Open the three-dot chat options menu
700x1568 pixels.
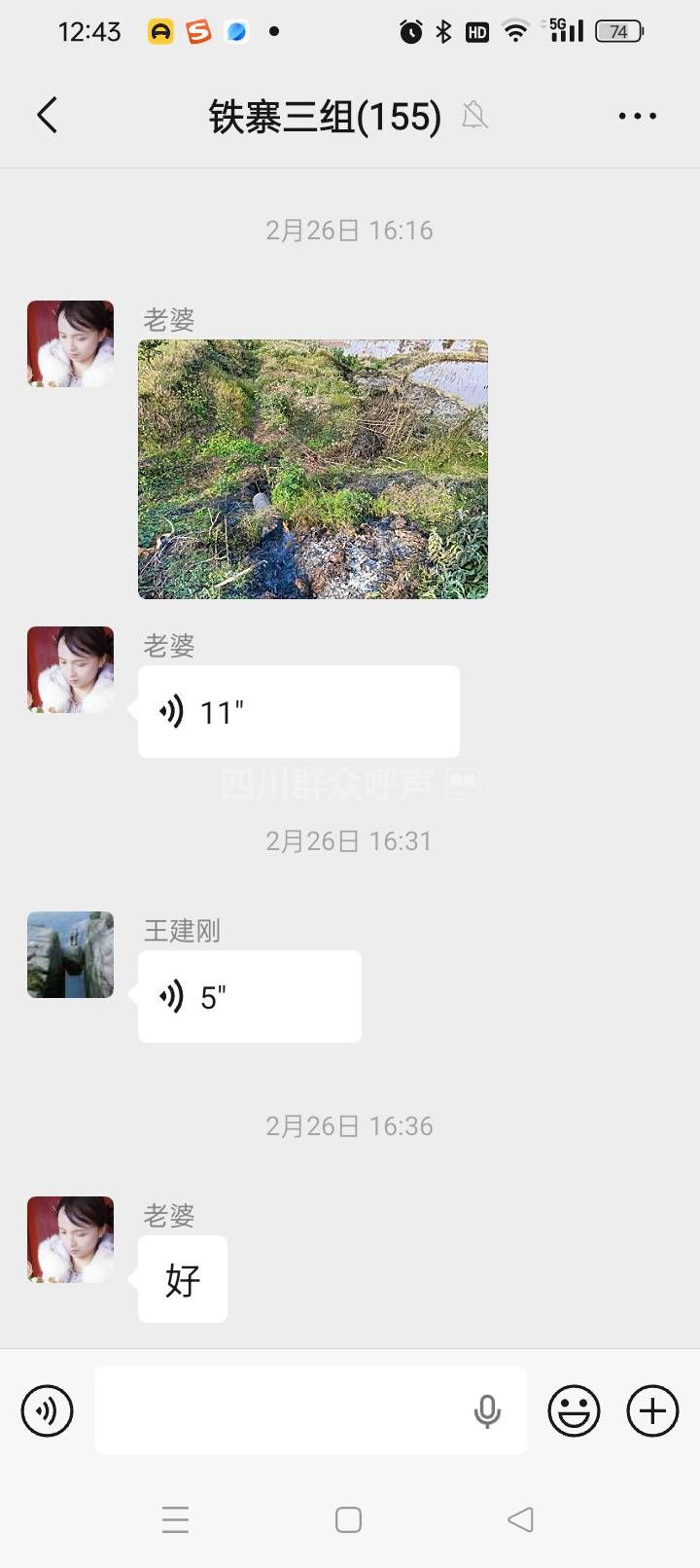[637, 116]
